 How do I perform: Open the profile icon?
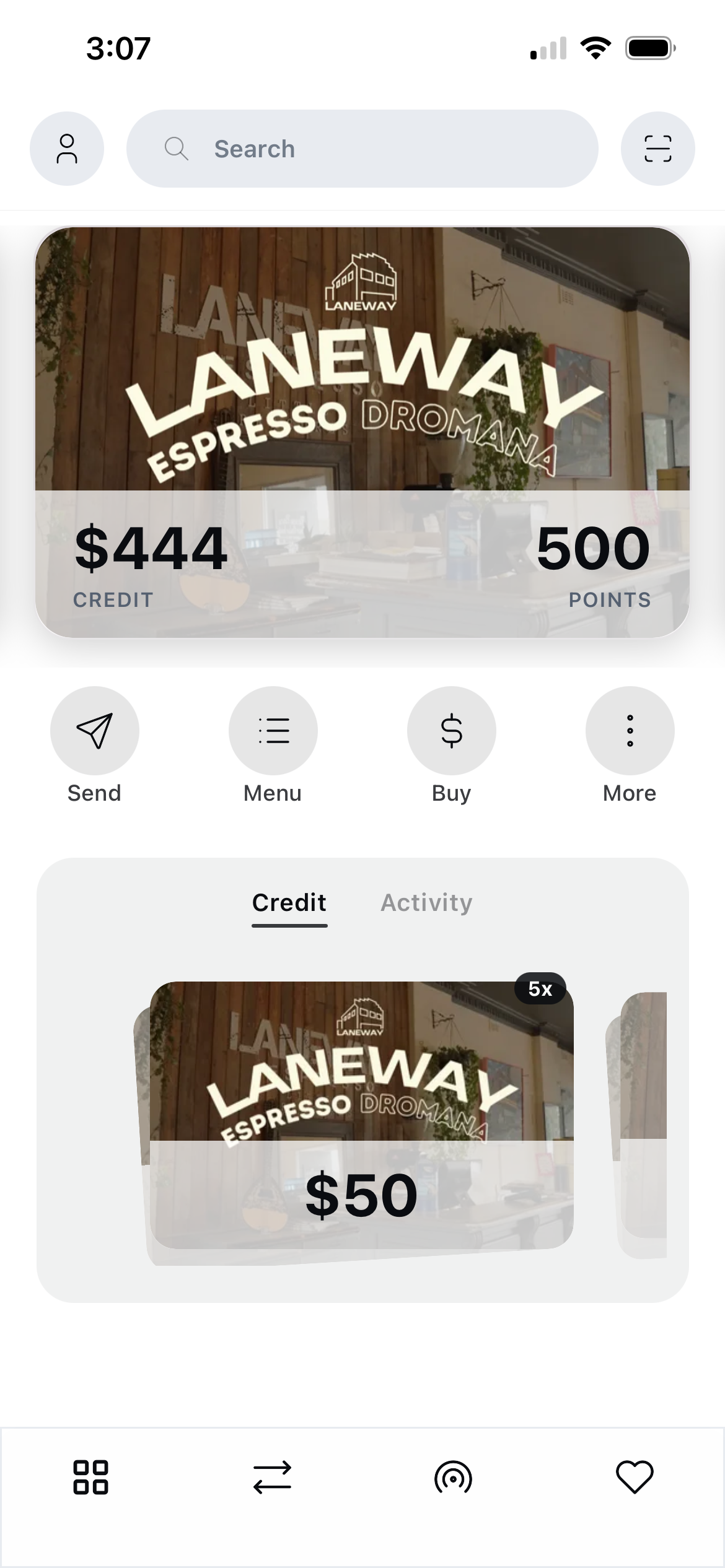(67, 148)
